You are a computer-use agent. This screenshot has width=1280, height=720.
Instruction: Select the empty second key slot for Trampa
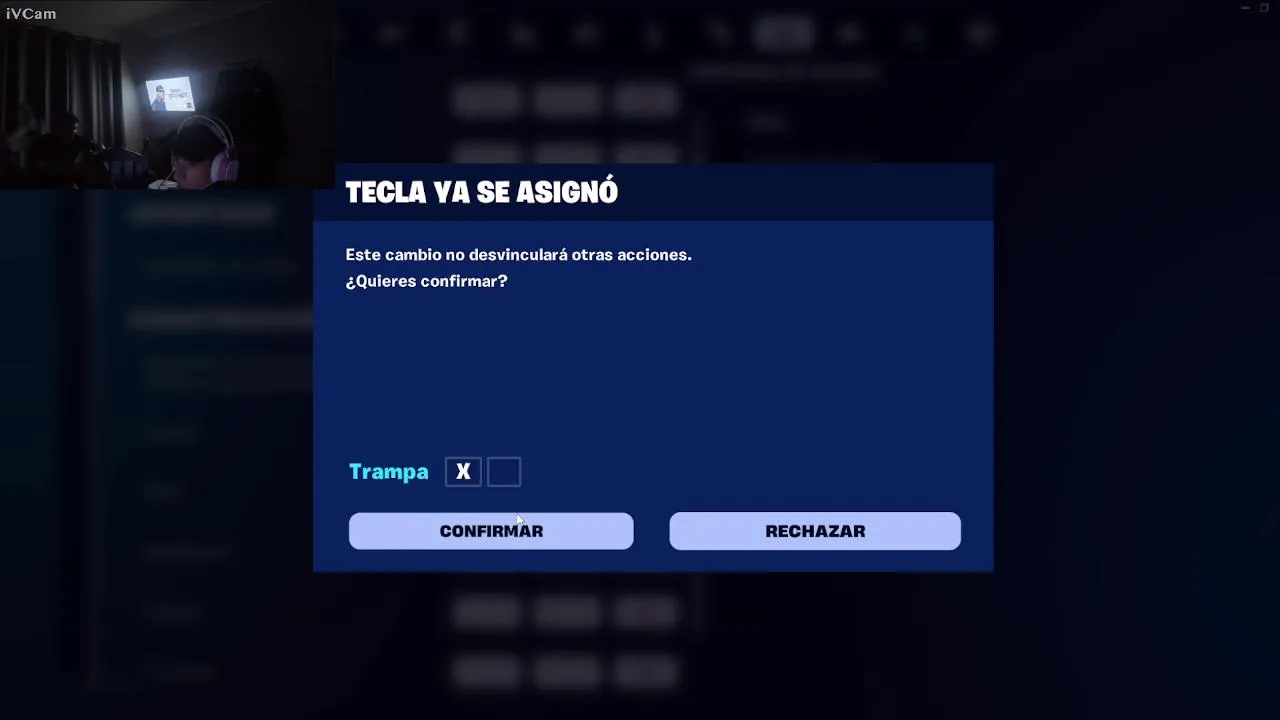504,472
